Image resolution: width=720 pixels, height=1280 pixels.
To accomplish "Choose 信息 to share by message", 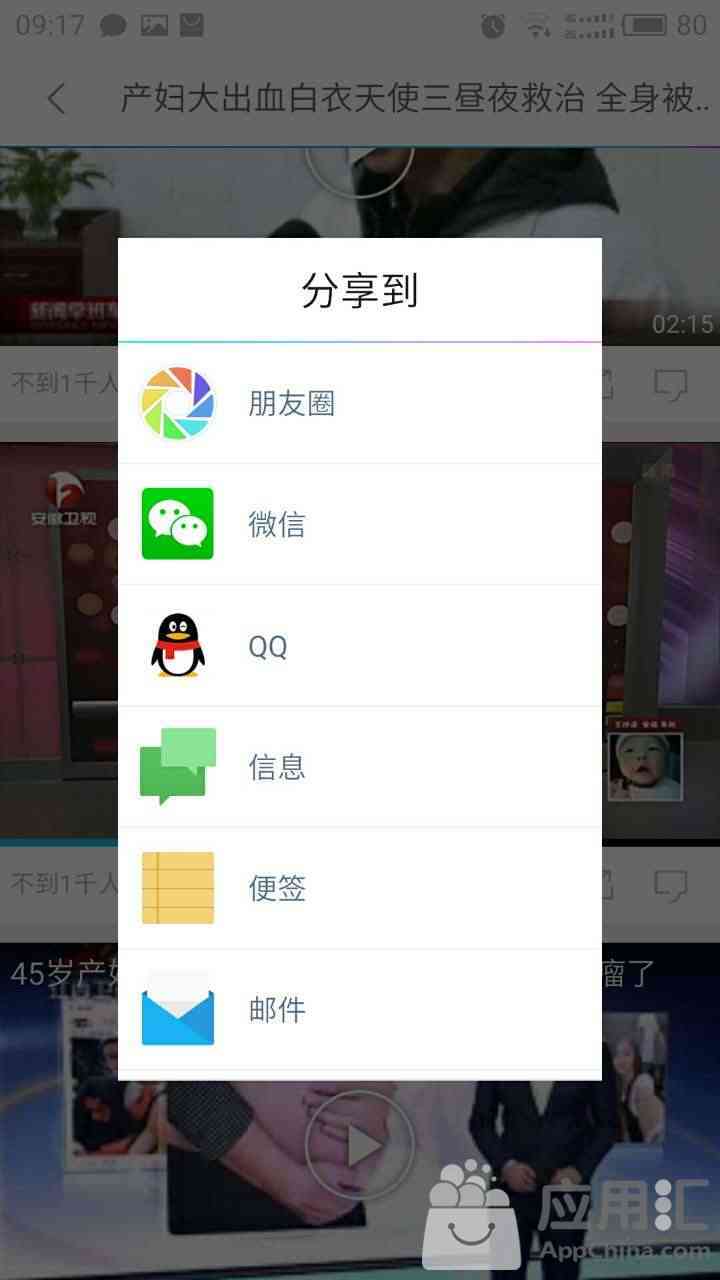I will 360,767.
